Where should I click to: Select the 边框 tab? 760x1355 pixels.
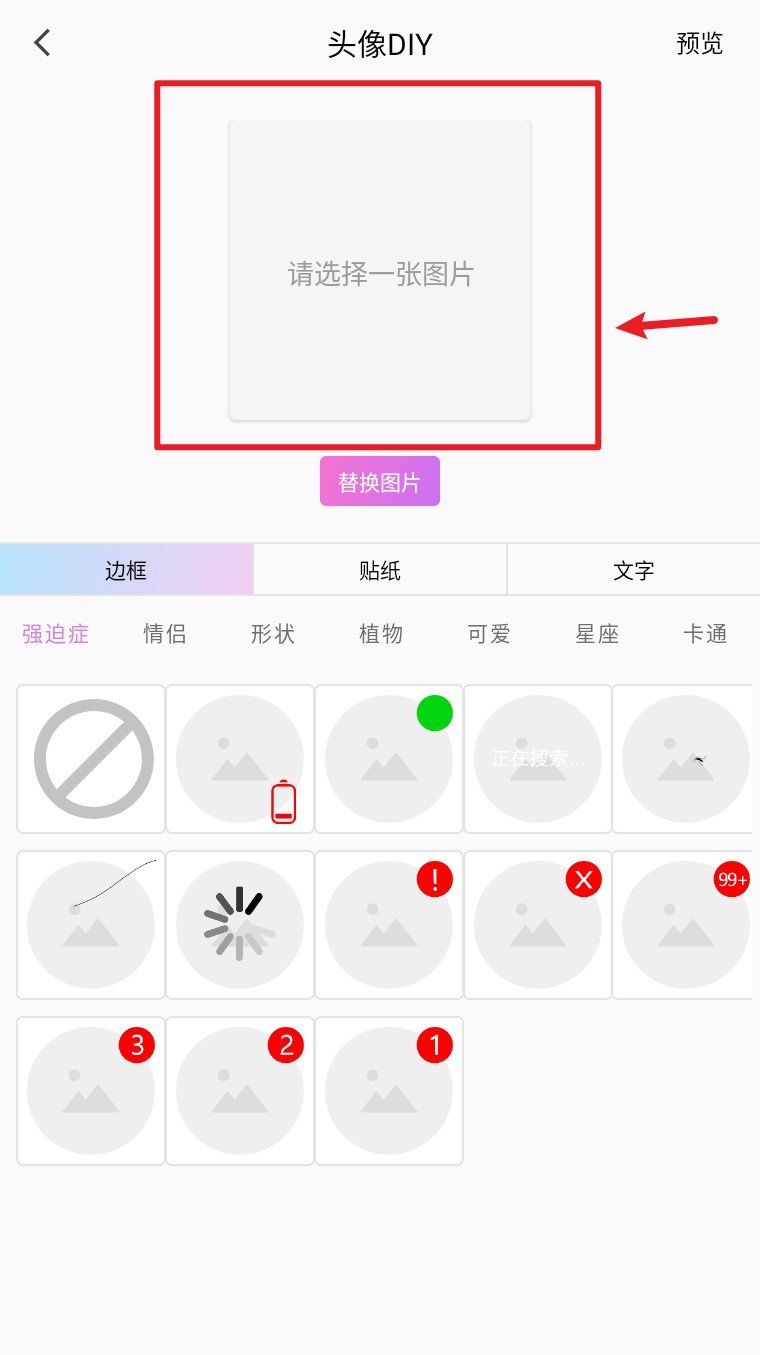point(127,570)
